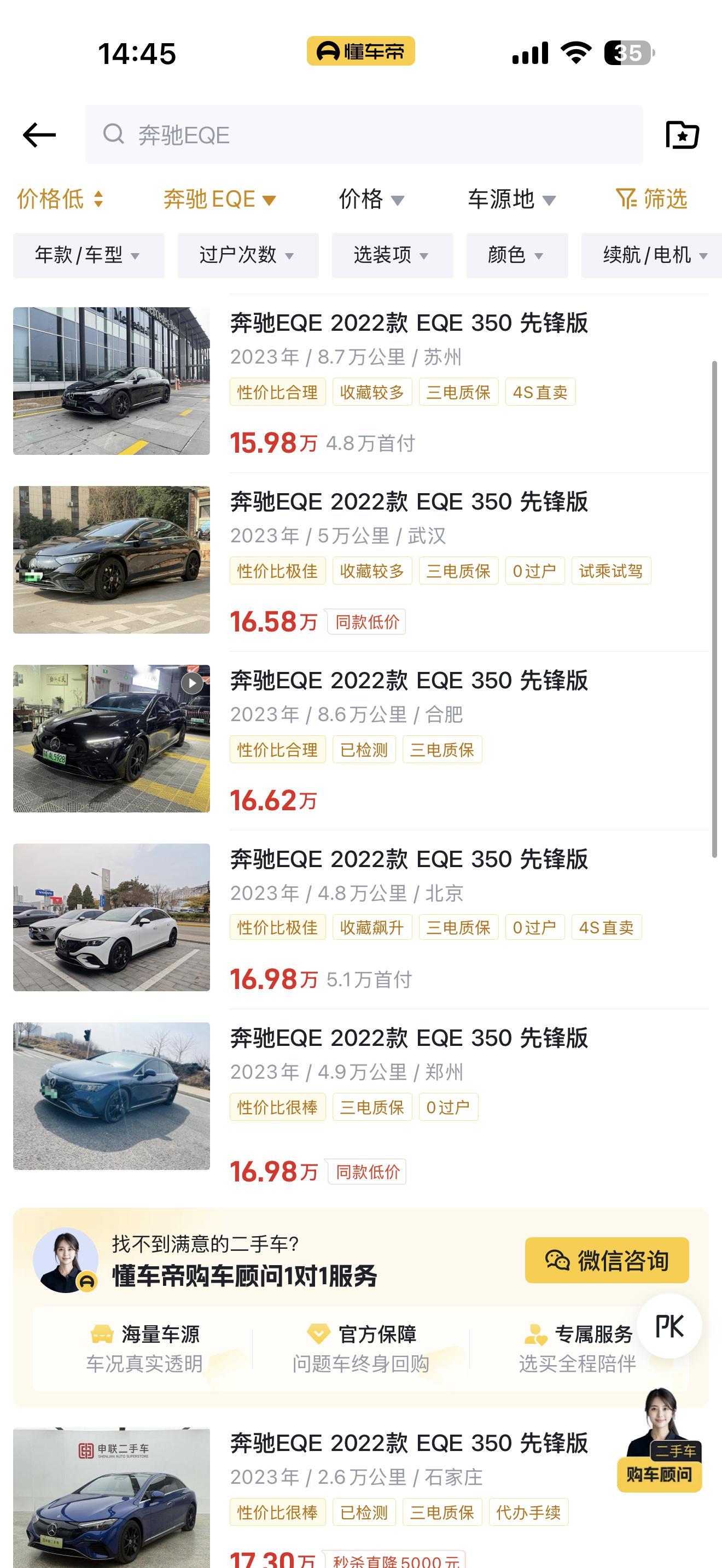View the 15.98万 EQE listing in 苏州
Viewport: 722px width, 1568px height.
408,323
